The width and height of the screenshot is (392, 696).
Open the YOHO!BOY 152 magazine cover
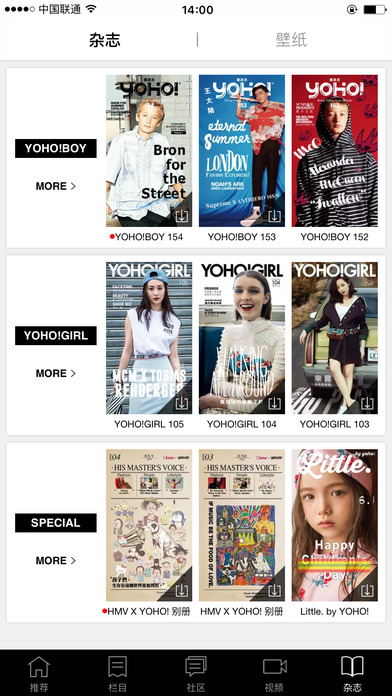(335, 151)
